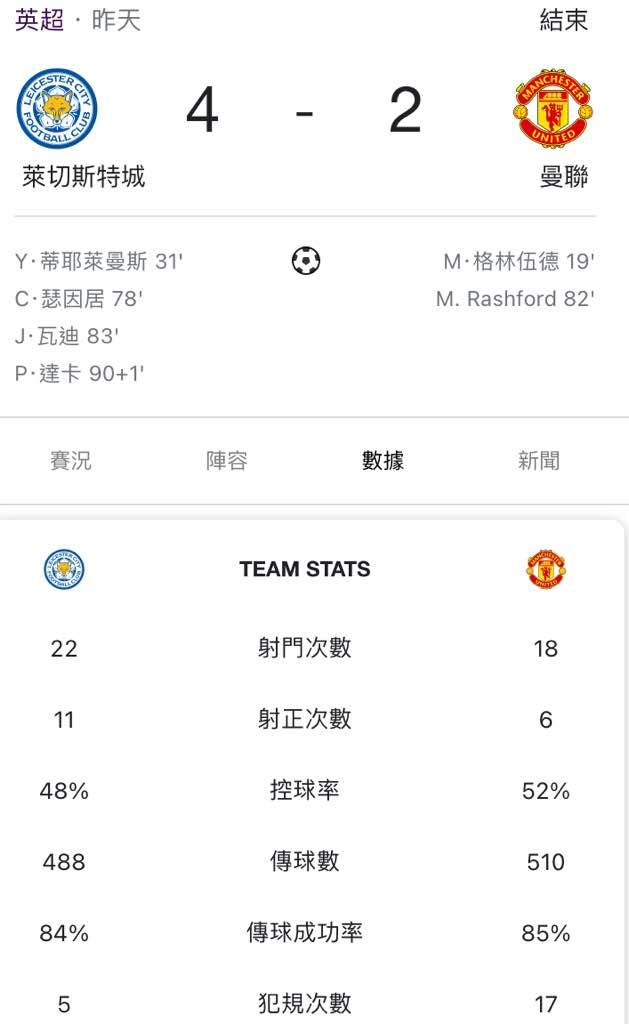Select the 數據 stats tab
This screenshot has height=1024, width=629.
coord(383,460)
